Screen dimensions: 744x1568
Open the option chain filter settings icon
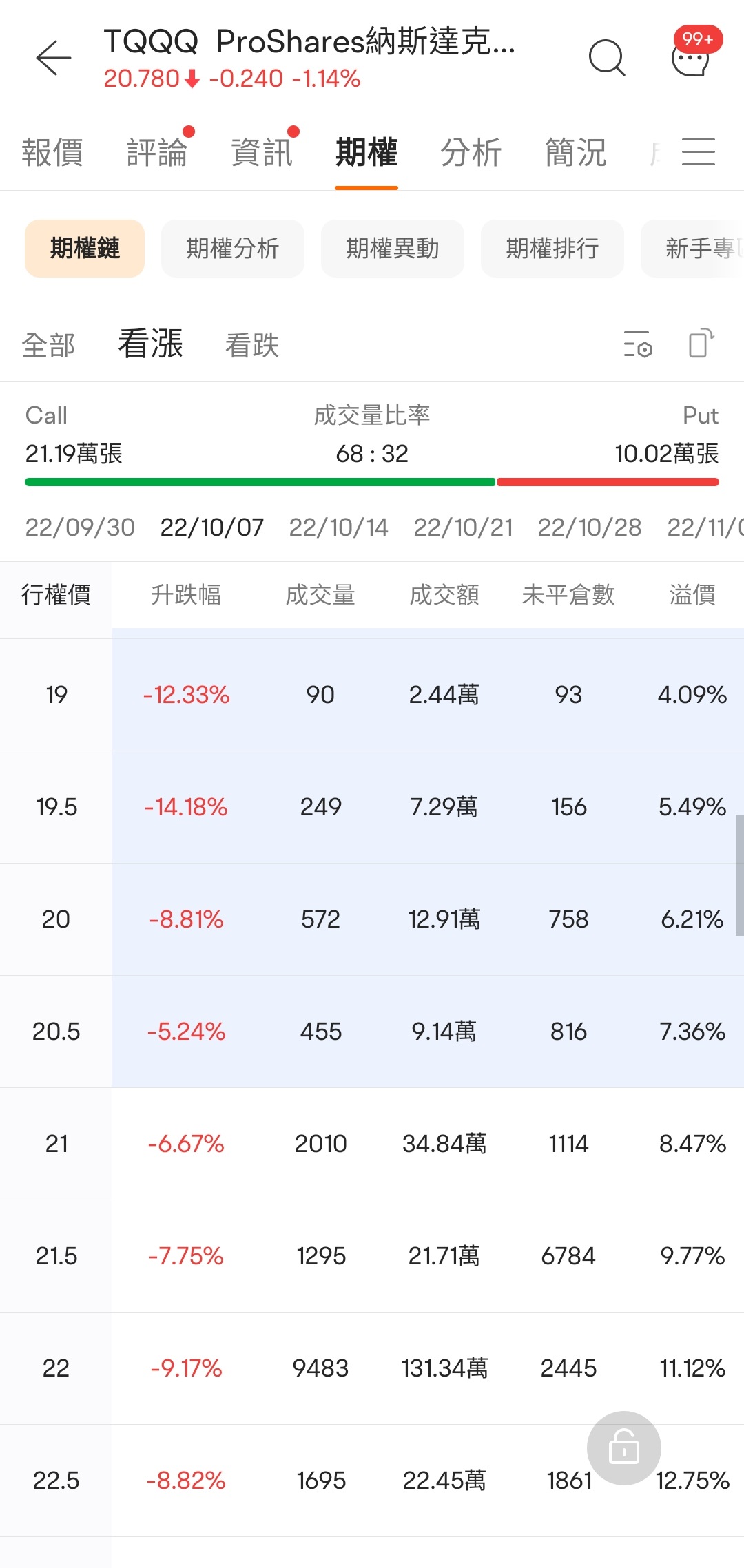click(x=637, y=344)
